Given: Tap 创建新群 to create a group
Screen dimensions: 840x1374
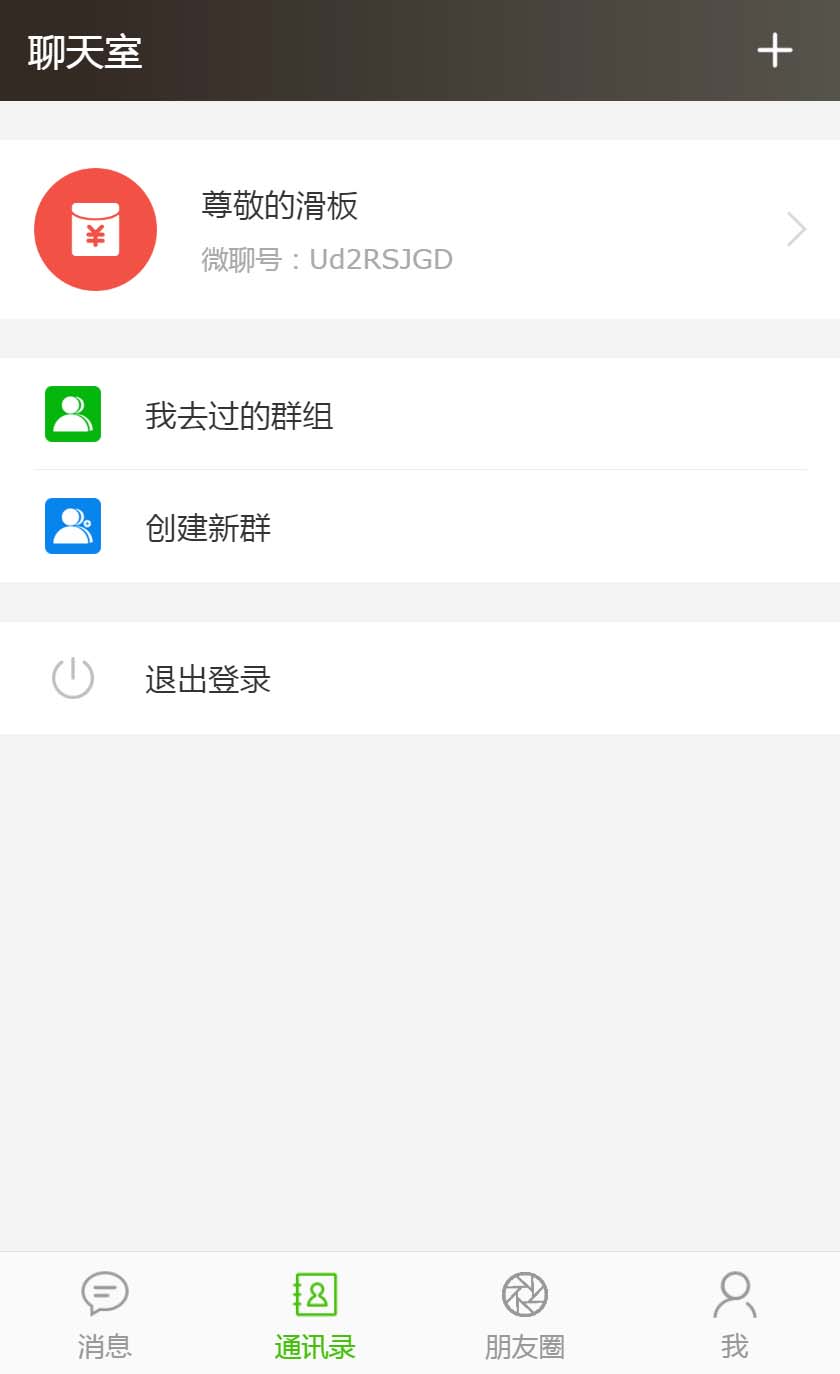Looking at the screenshot, I should (x=208, y=526).
